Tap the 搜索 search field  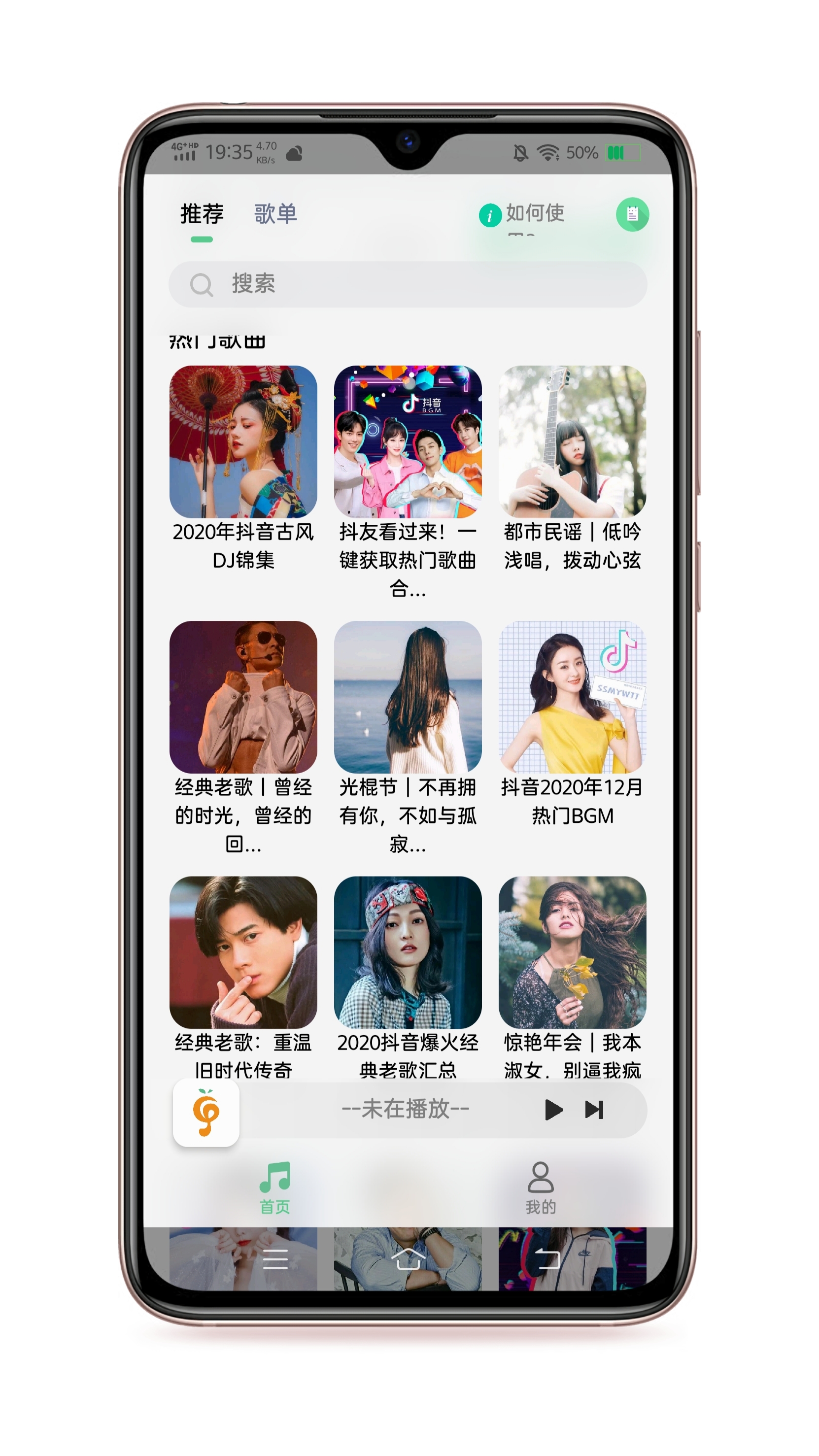(x=407, y=284)
